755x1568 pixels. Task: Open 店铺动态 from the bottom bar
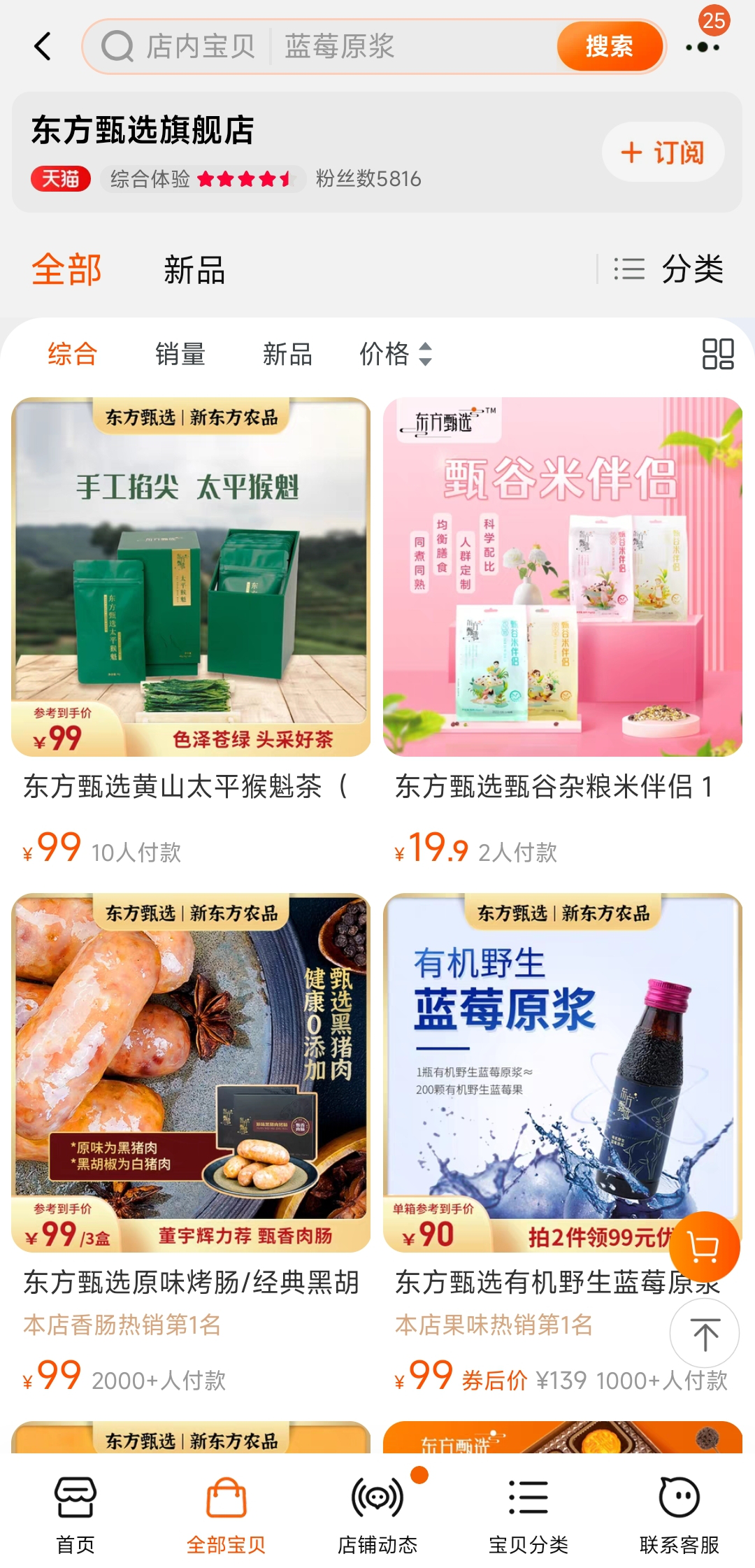coord(377,1504)
